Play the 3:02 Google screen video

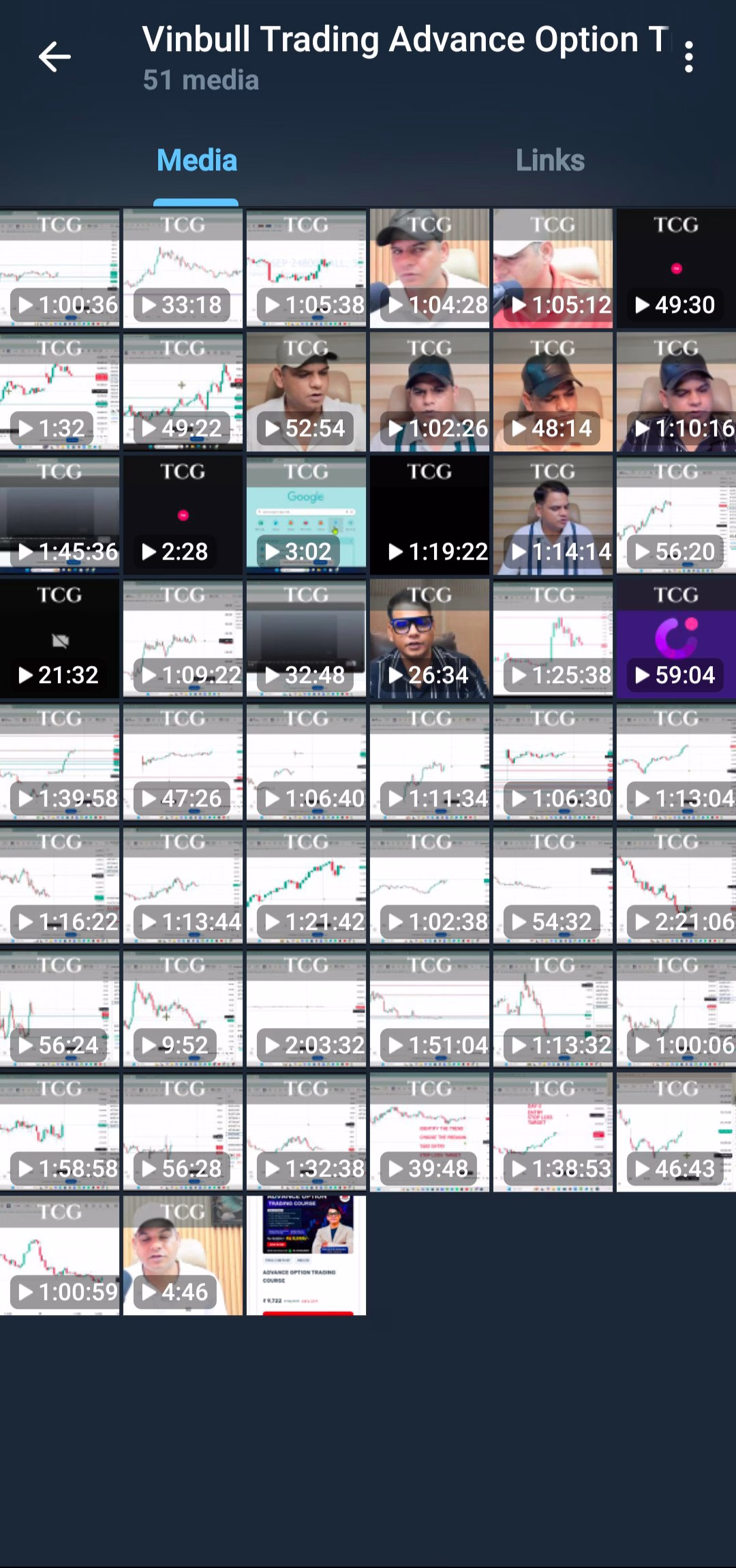tap(306, 515)
